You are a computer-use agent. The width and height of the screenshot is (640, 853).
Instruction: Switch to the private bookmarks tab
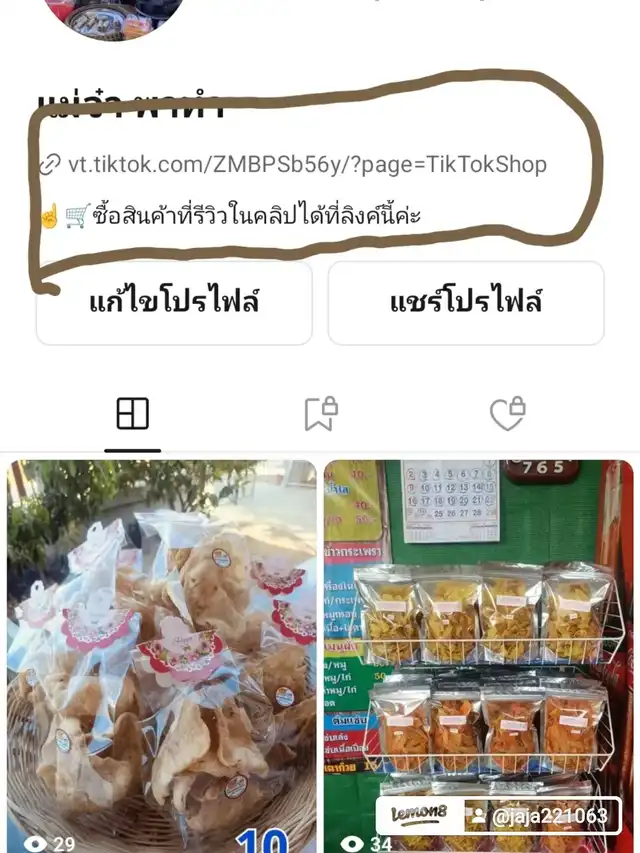[x=320, y=414]
